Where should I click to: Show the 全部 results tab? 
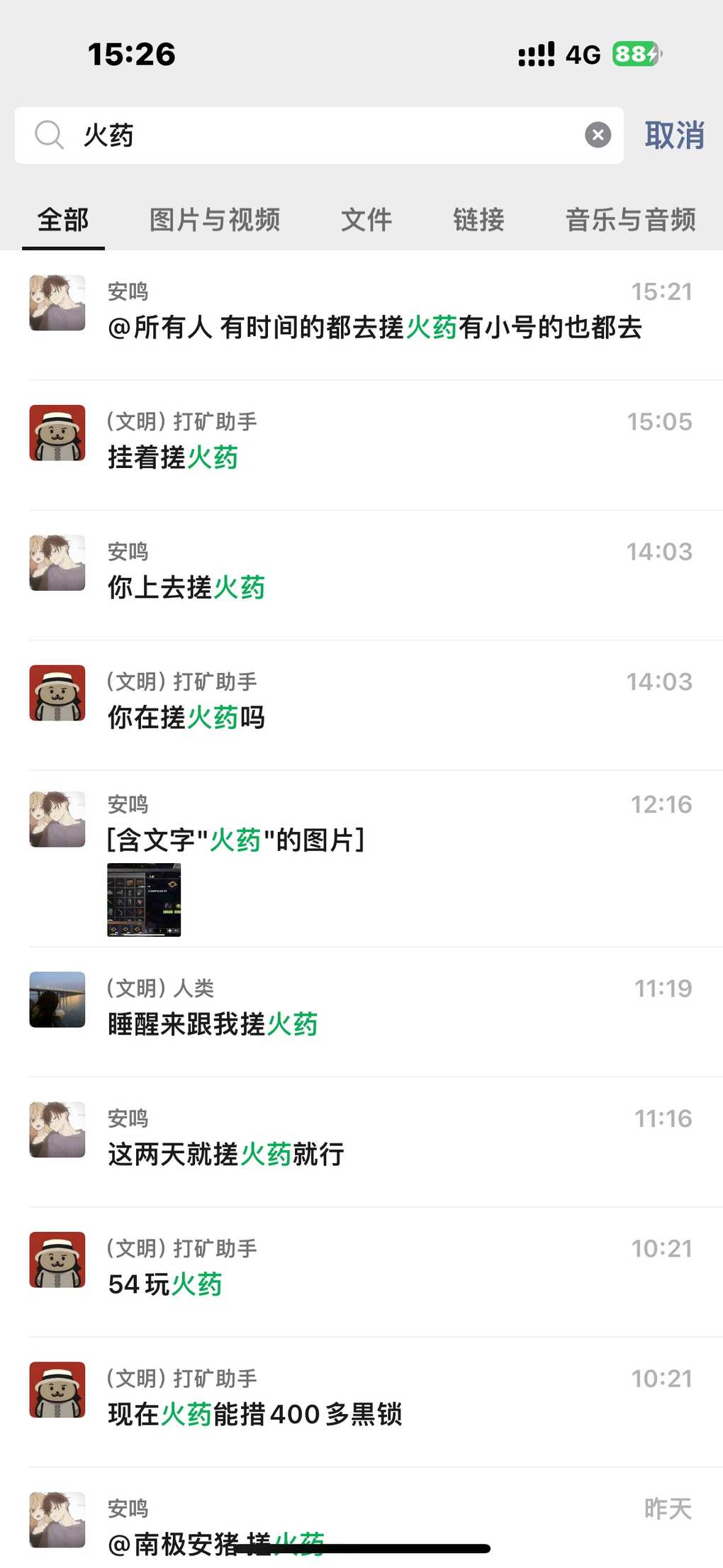[63, 220]
